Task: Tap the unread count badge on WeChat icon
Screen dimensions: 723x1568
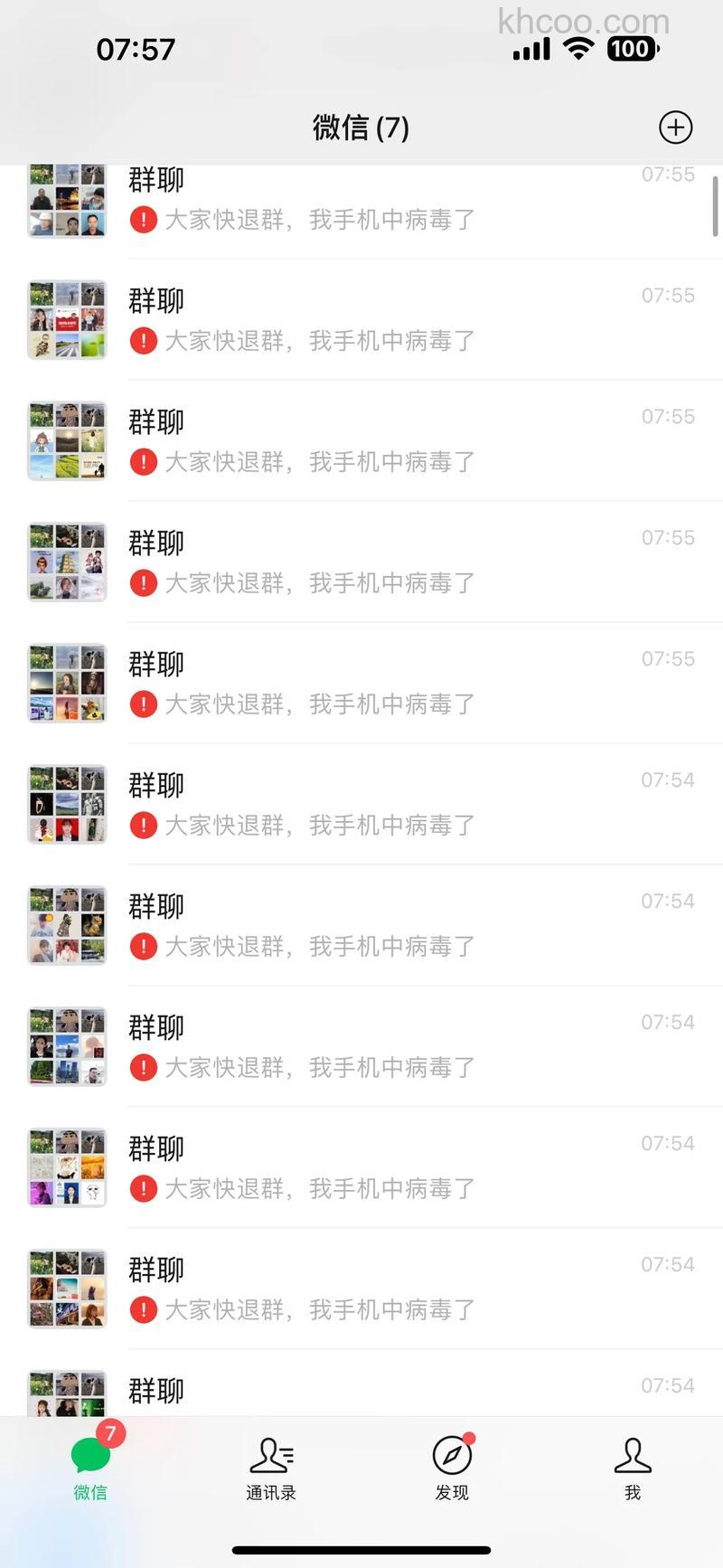Action: pos(110,1433)
